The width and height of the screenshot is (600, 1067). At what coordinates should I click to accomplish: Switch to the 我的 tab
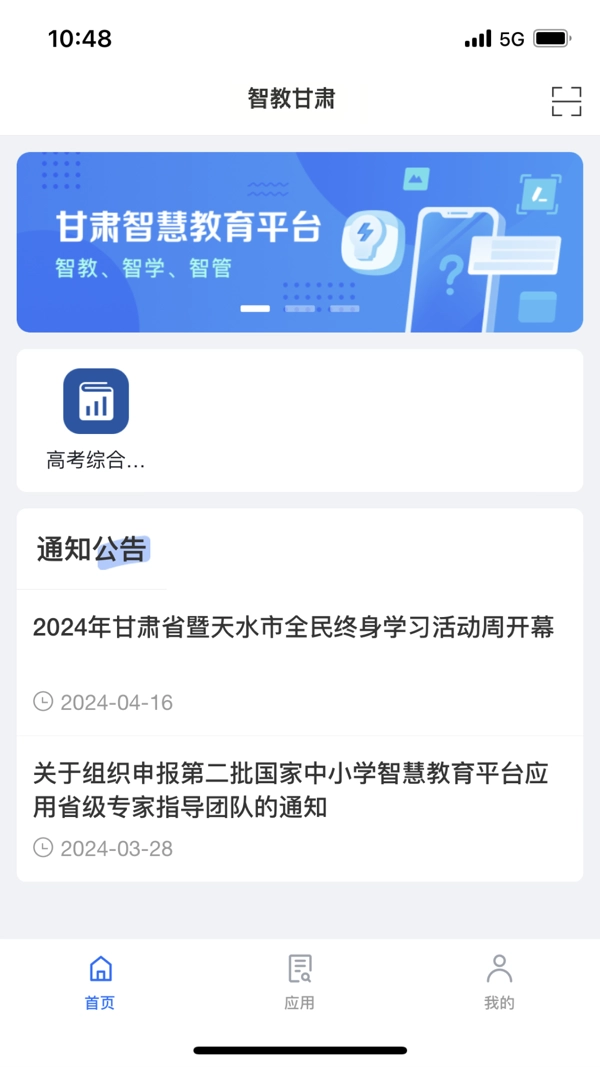499,983
